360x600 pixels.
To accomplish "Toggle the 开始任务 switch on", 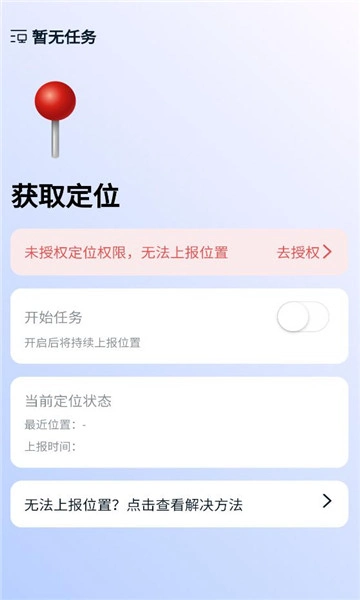I will [303, 316].
